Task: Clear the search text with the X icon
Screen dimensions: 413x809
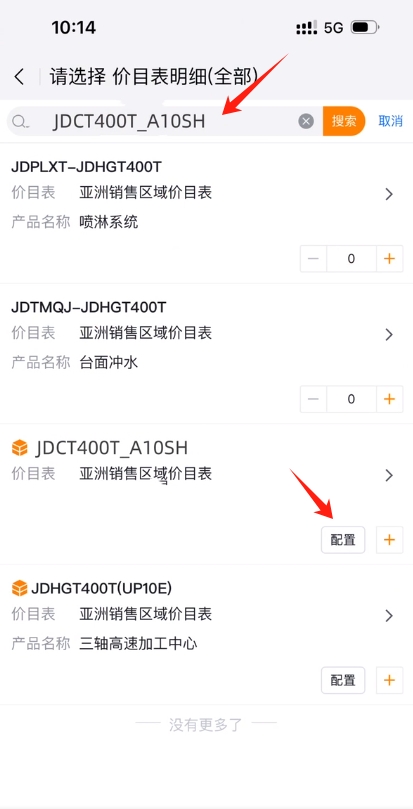Action: coord(306,121)
